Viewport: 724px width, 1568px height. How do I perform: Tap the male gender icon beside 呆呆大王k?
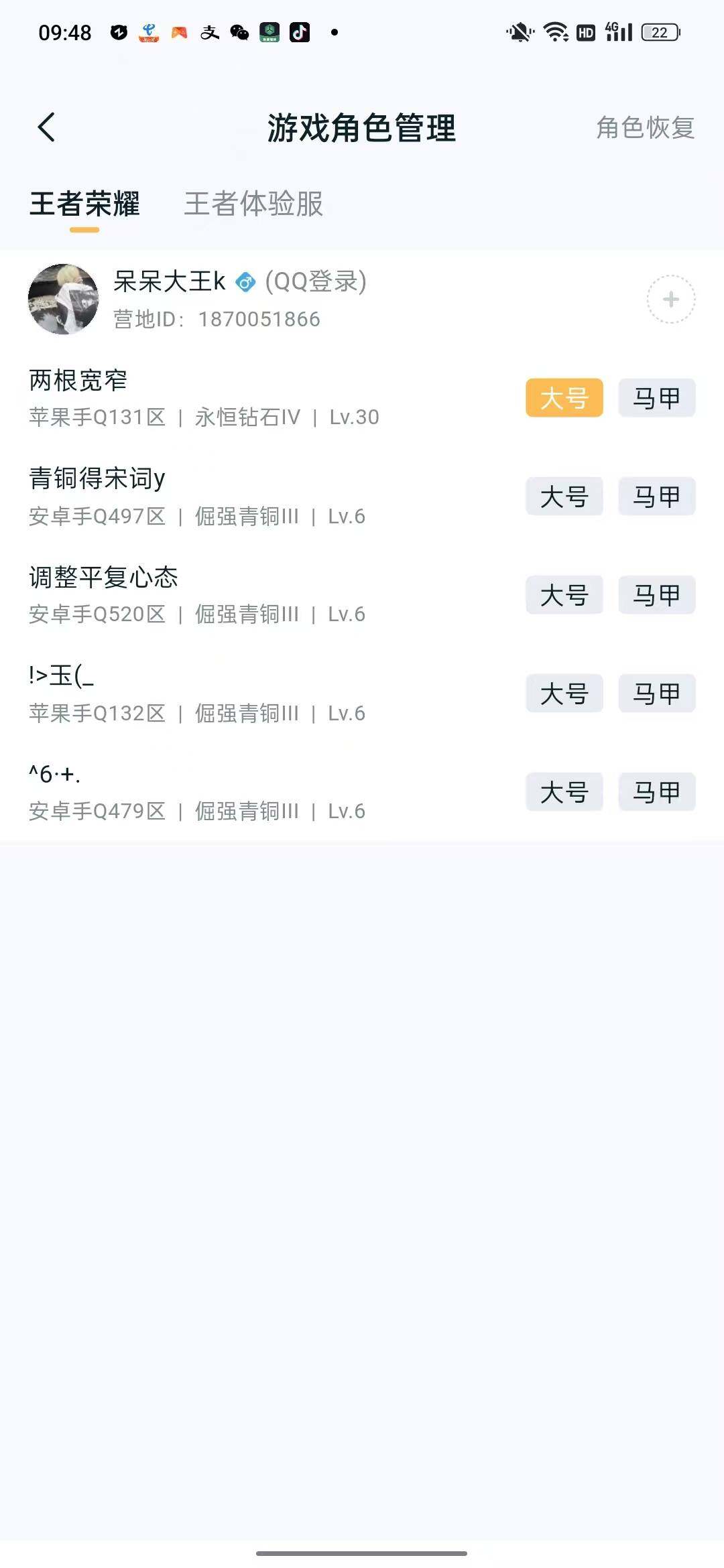click(245, 283)
